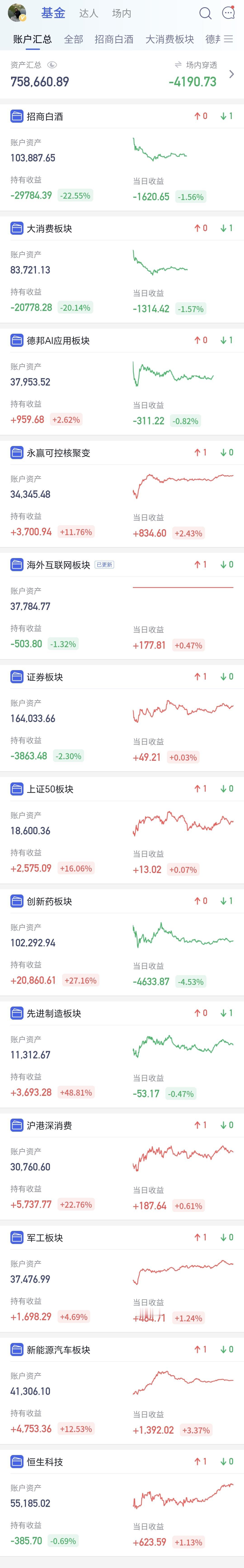The width and height of the screenshot is (244, 1568).
Task: Toggle asset visibility eye icon
Action: point(52,64)
